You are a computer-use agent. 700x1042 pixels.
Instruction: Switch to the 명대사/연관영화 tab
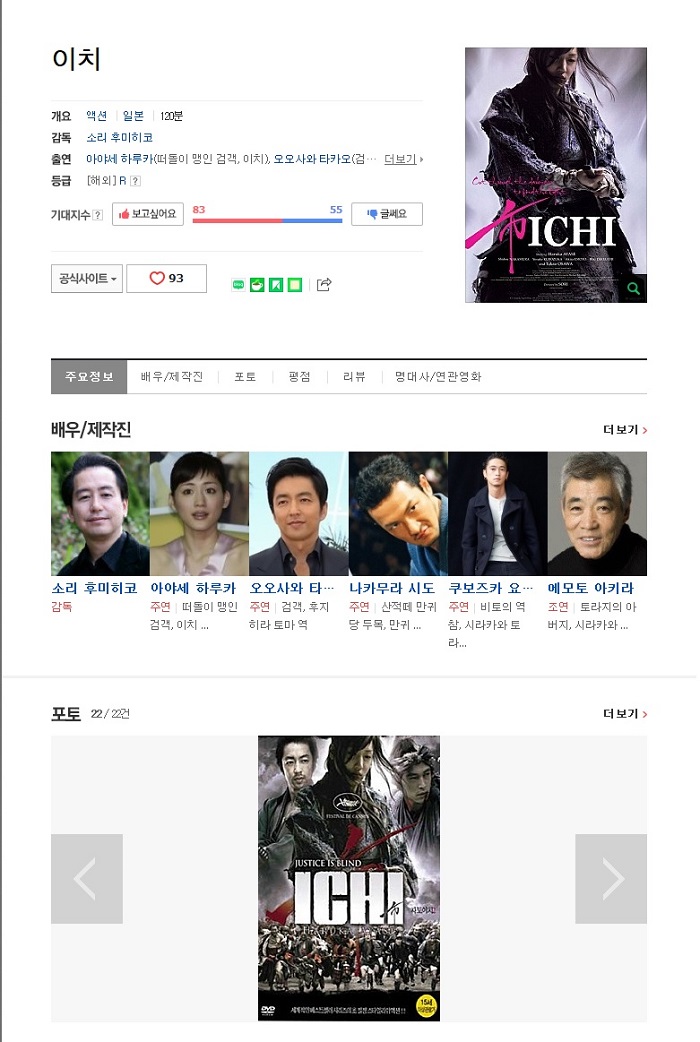point(438,377)
